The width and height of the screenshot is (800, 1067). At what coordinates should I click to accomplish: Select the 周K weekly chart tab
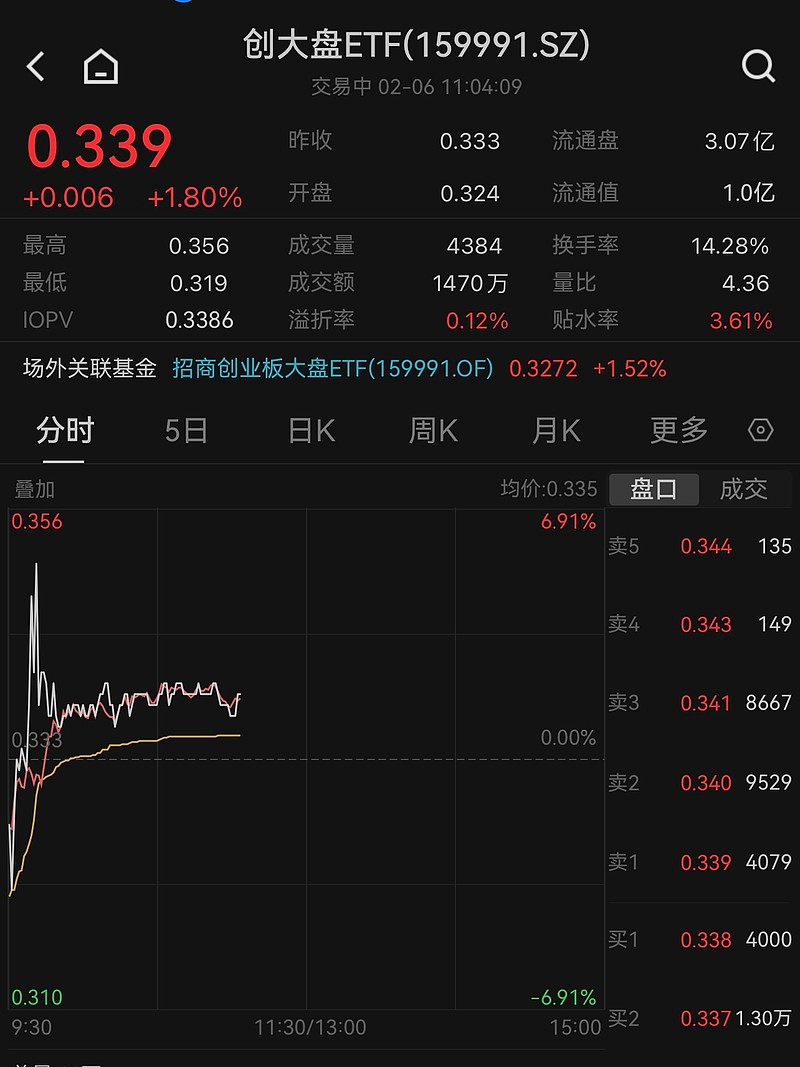(x=432, y=428)
